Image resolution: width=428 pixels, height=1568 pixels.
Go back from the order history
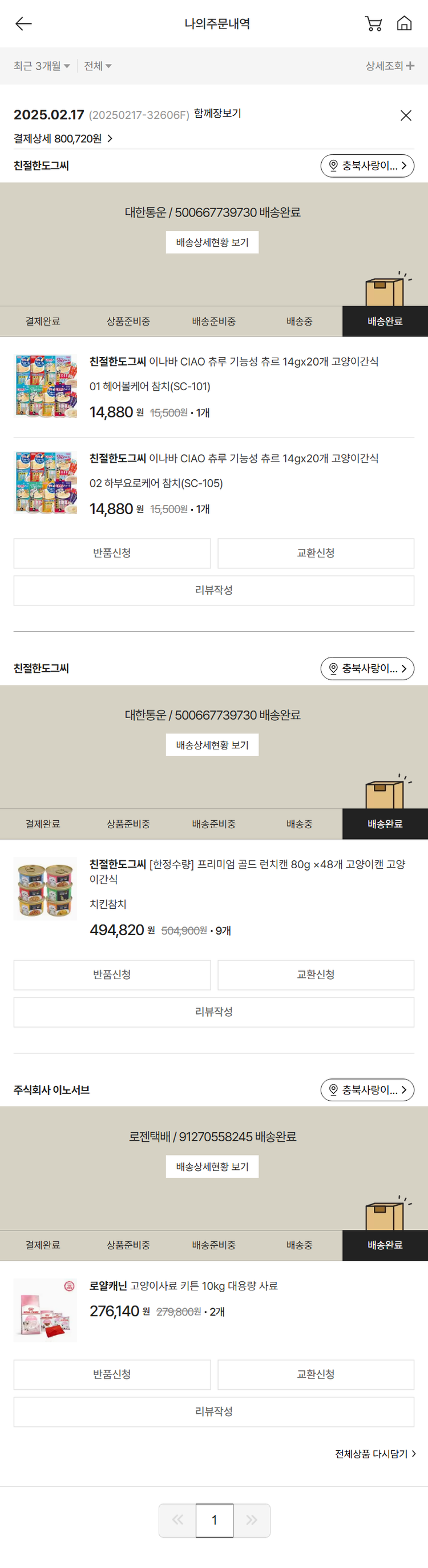pyautogui.click(x=23, y=24)
